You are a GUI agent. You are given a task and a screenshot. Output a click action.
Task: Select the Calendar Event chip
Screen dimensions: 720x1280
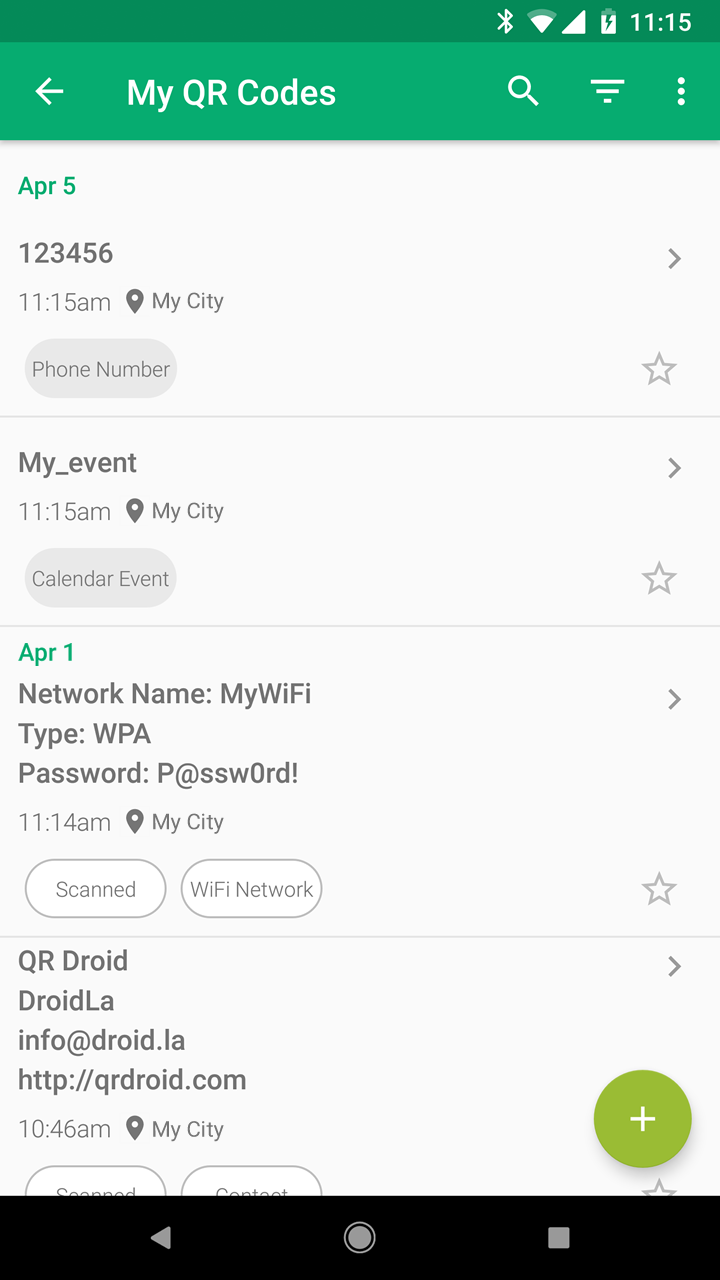[x=101, y=578]
